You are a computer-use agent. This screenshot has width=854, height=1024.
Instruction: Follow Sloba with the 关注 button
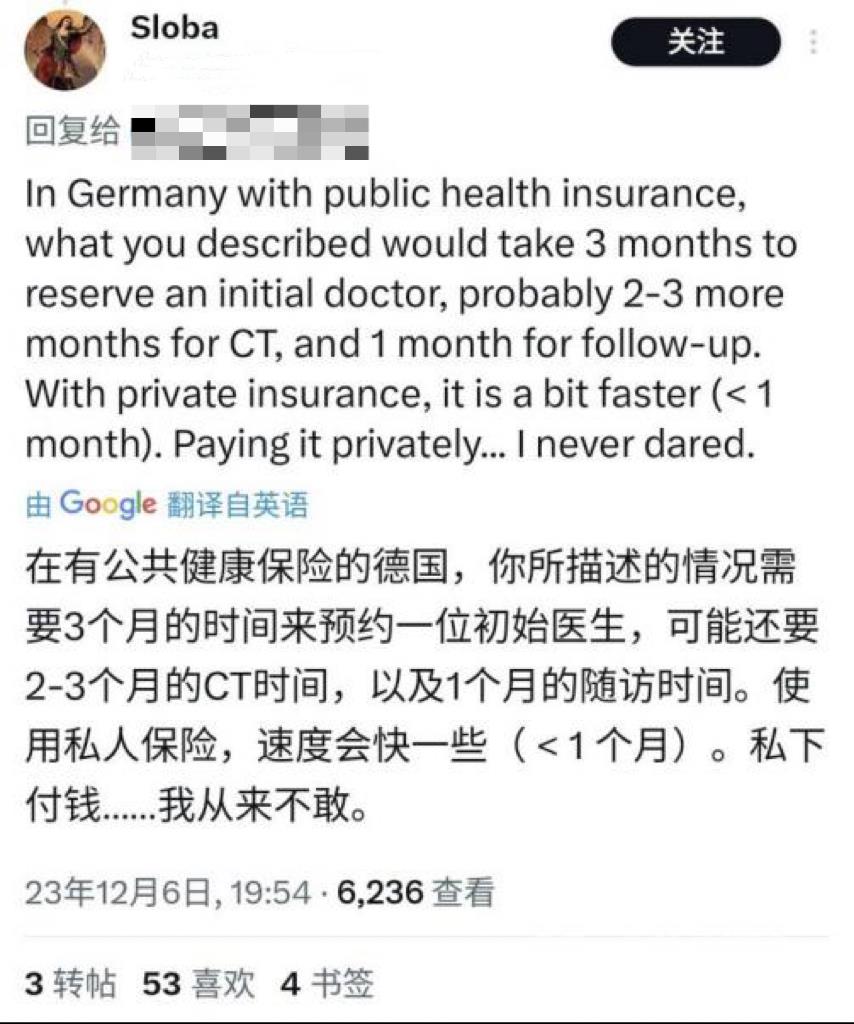pyautogui.click(x=696, y=42)
